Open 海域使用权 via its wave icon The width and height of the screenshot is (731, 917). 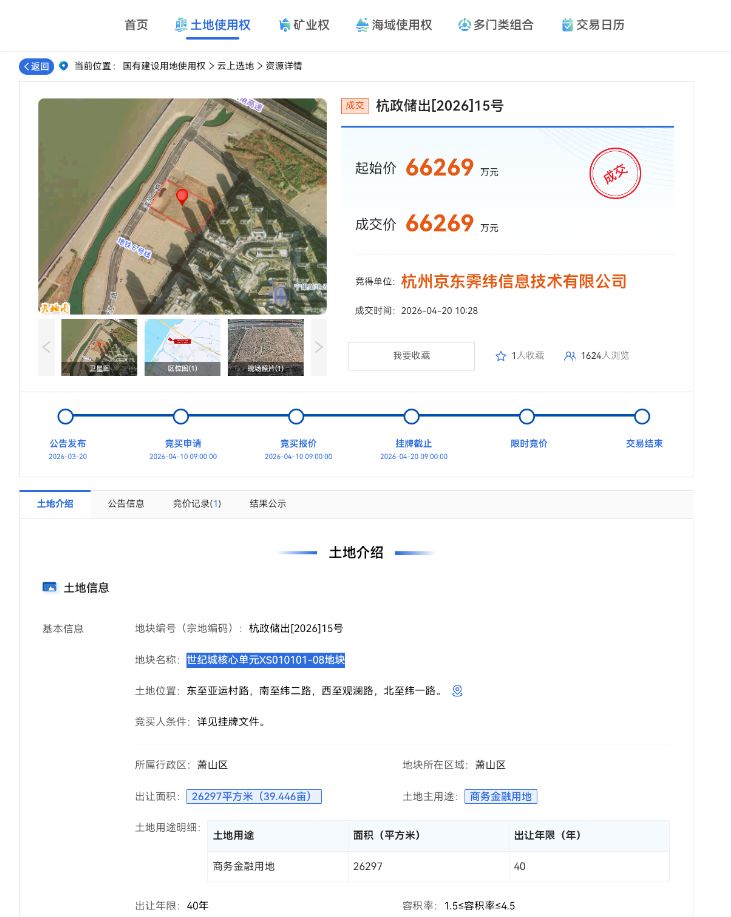tap(361, 24)
